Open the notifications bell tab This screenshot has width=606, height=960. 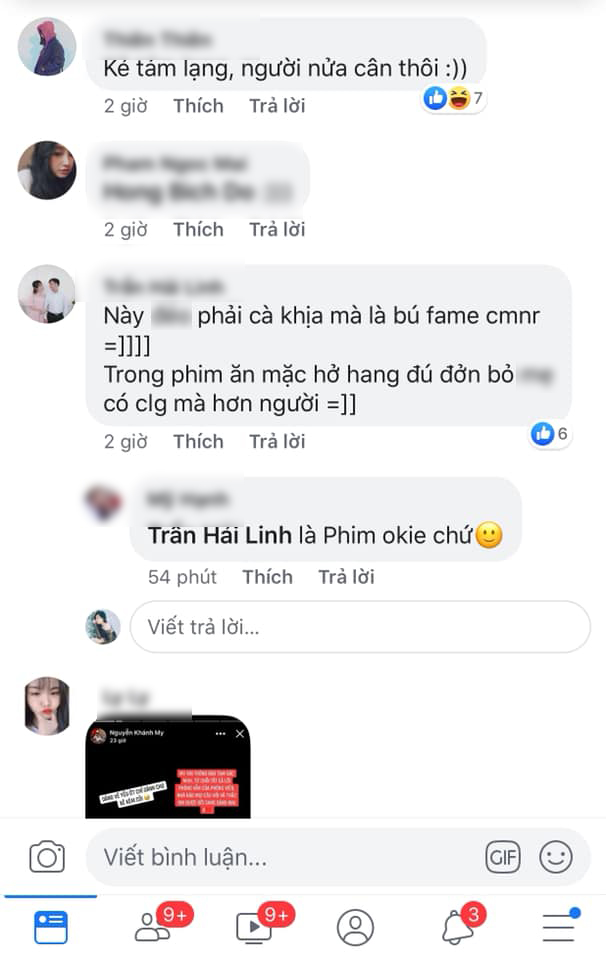coord(457,928)
